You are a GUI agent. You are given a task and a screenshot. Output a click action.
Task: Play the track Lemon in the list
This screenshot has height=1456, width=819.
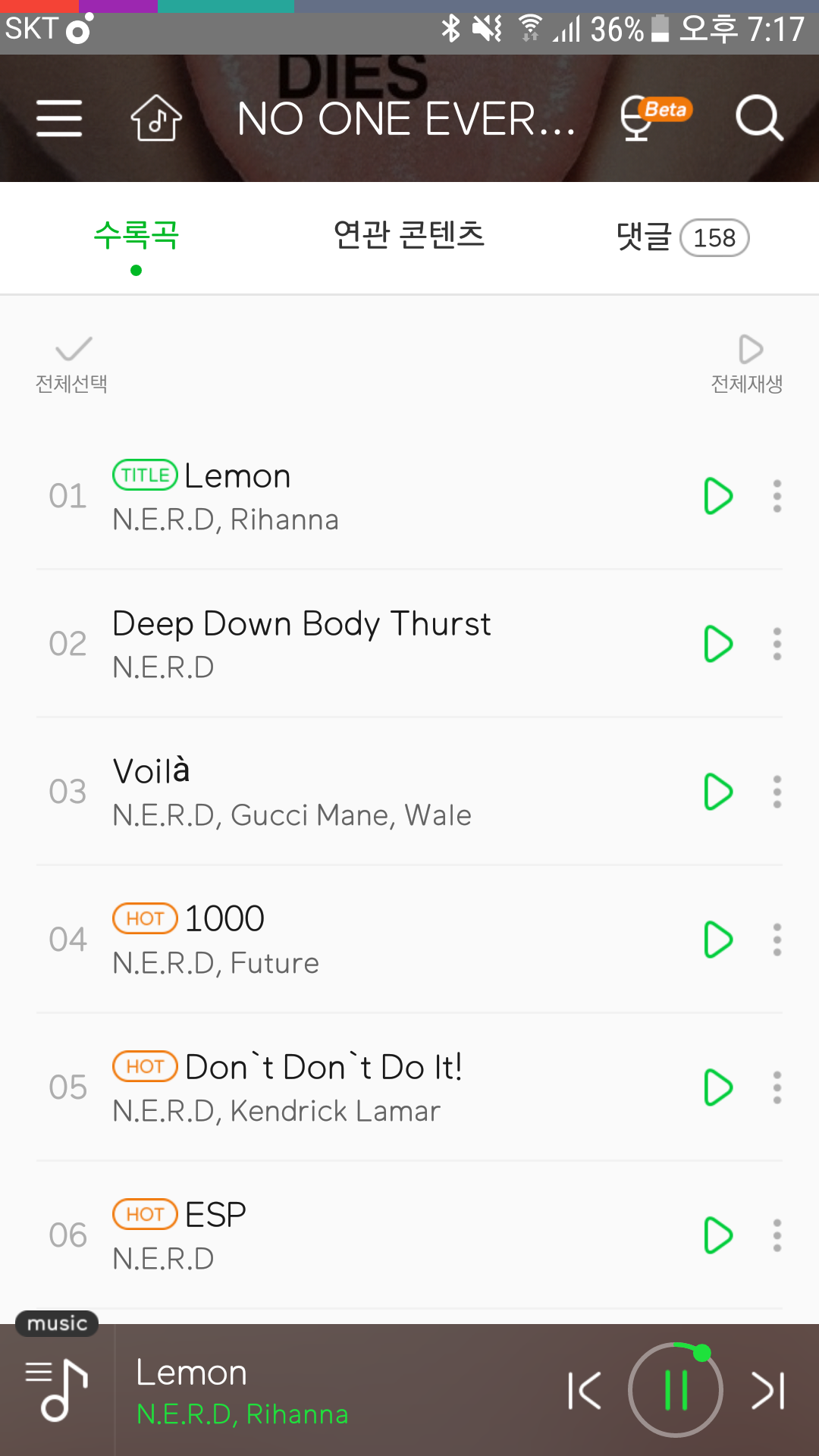point(717,497)
